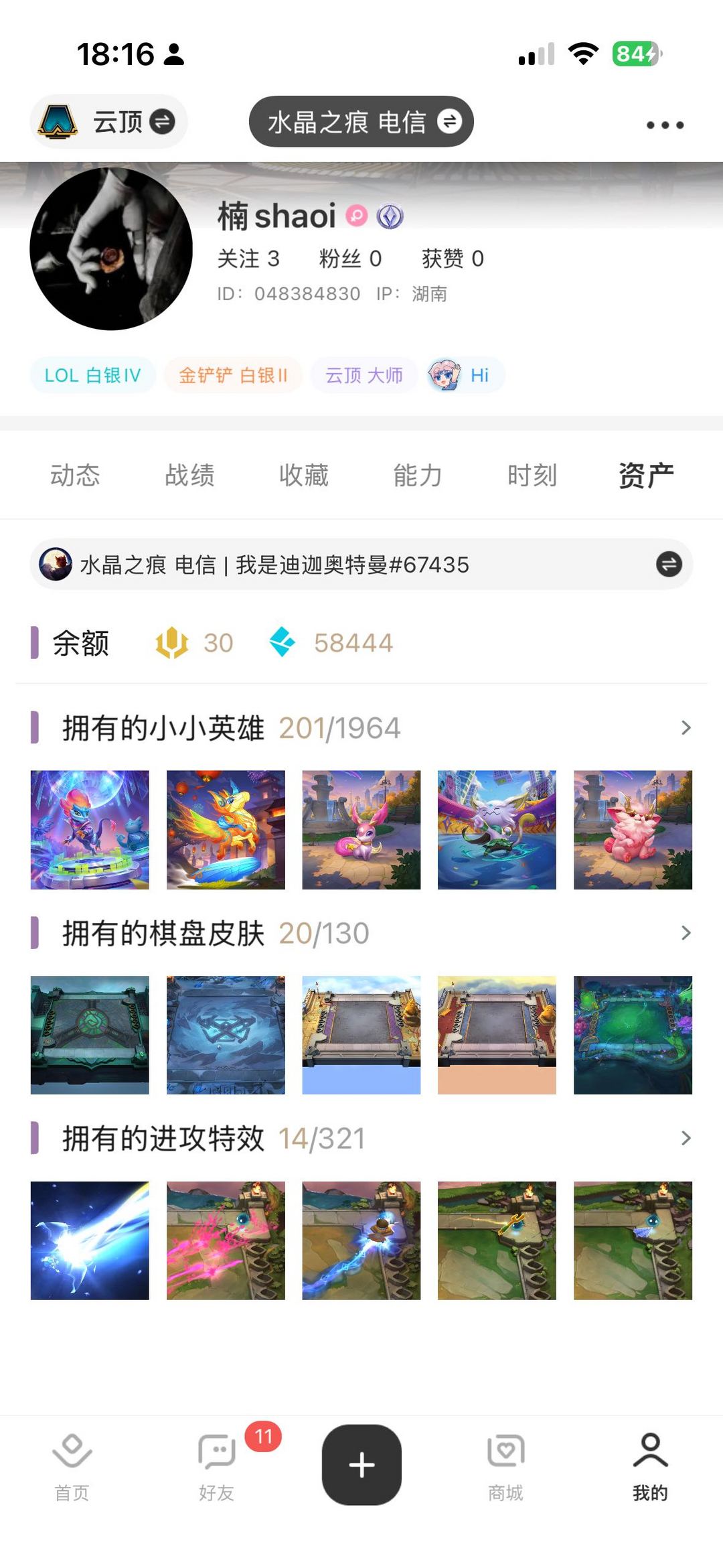Go to the 首页 tab
The width and height of the screenshot is (723, 1568).
pos(72,1466)
